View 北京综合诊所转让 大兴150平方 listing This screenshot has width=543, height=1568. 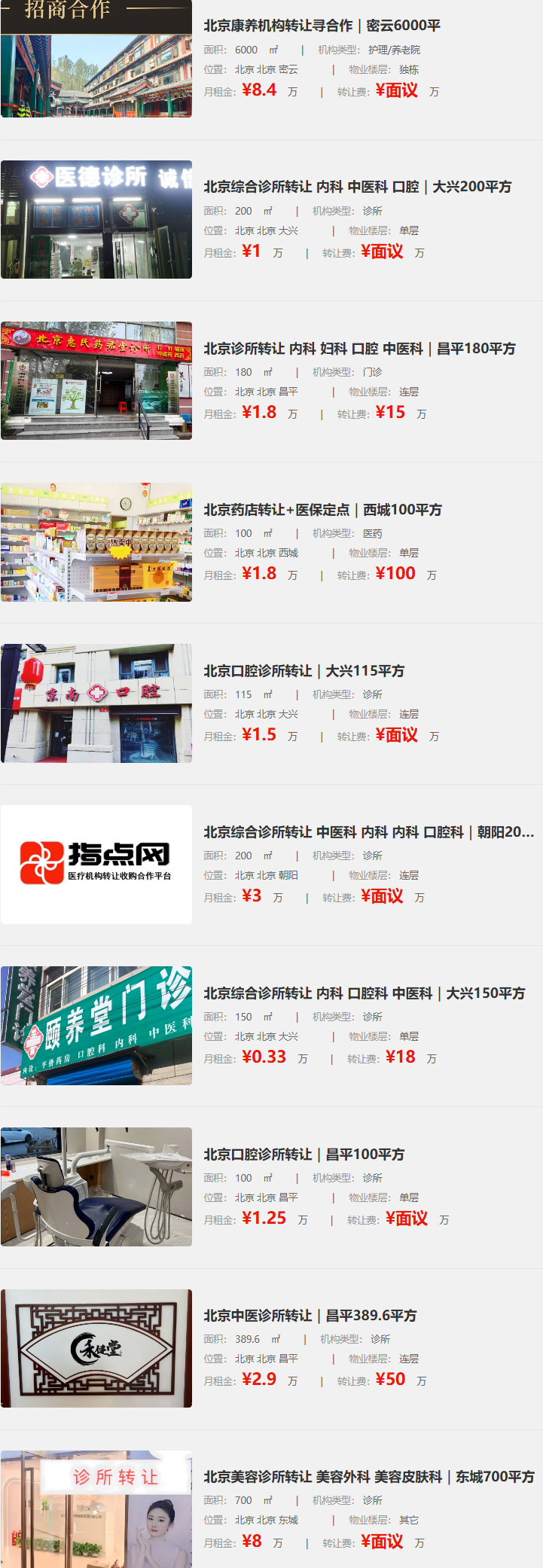coord(364,993)
